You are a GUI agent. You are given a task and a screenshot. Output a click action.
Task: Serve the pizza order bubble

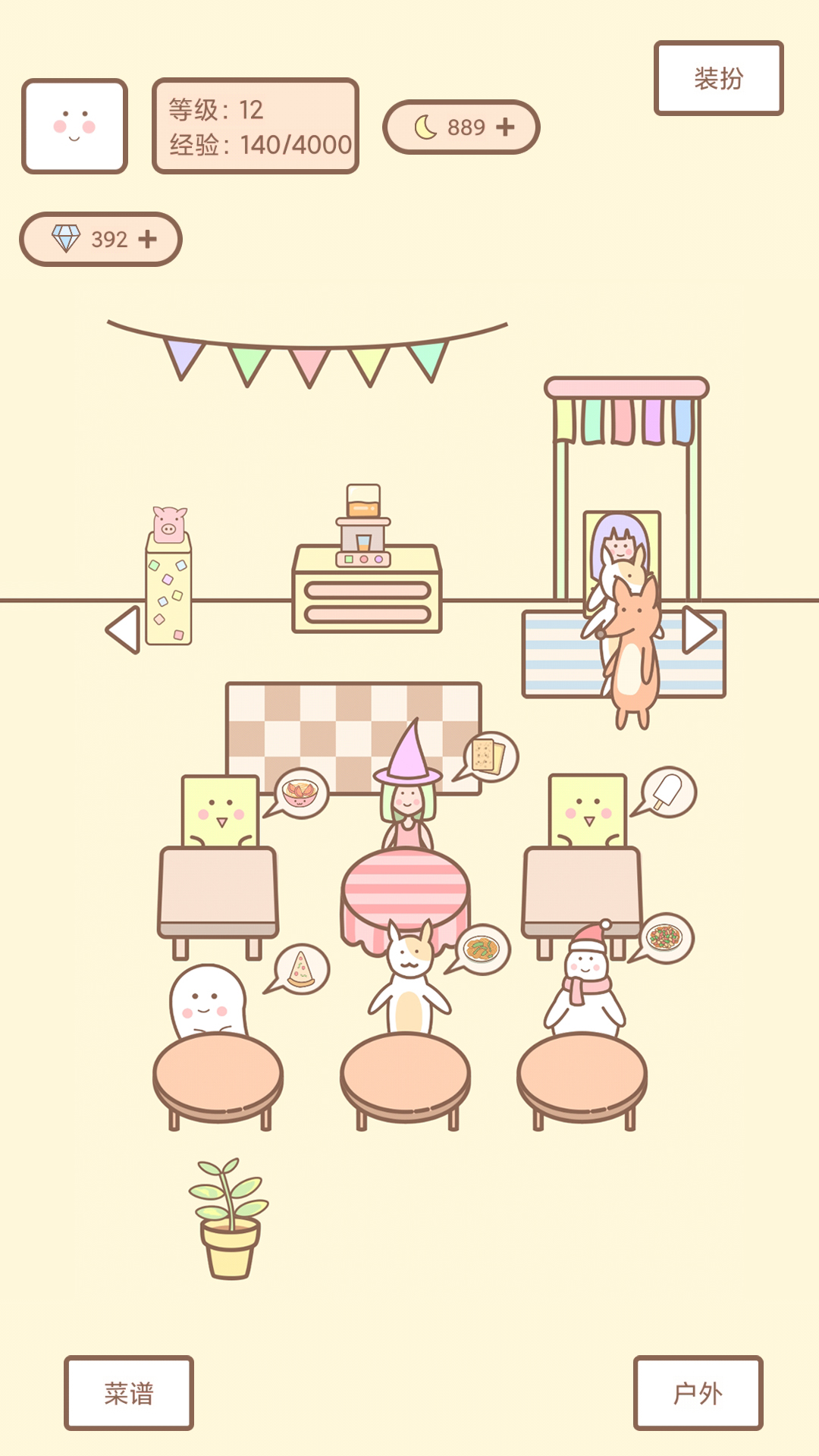tap(302, 969)
